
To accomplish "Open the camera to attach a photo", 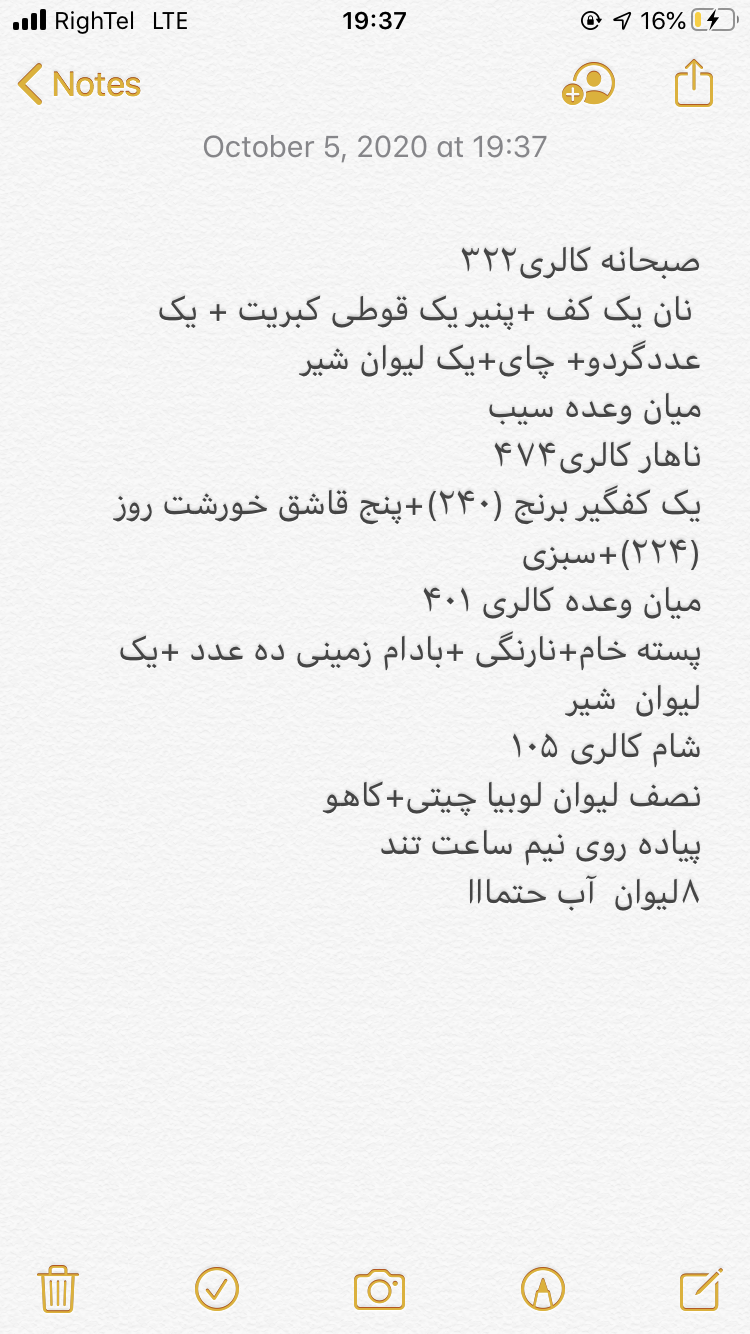I will tap(379, 1288).
